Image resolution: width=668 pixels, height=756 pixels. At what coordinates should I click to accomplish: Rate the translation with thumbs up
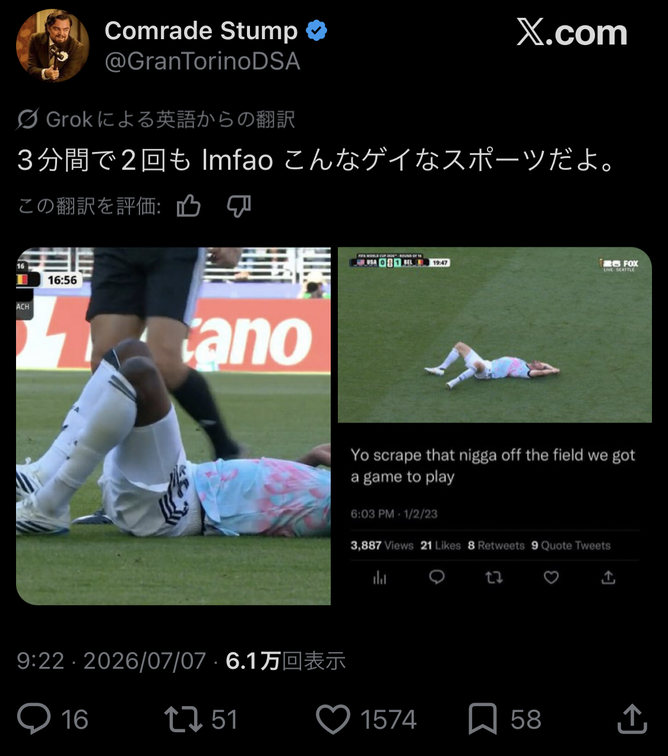pos(189,206)
